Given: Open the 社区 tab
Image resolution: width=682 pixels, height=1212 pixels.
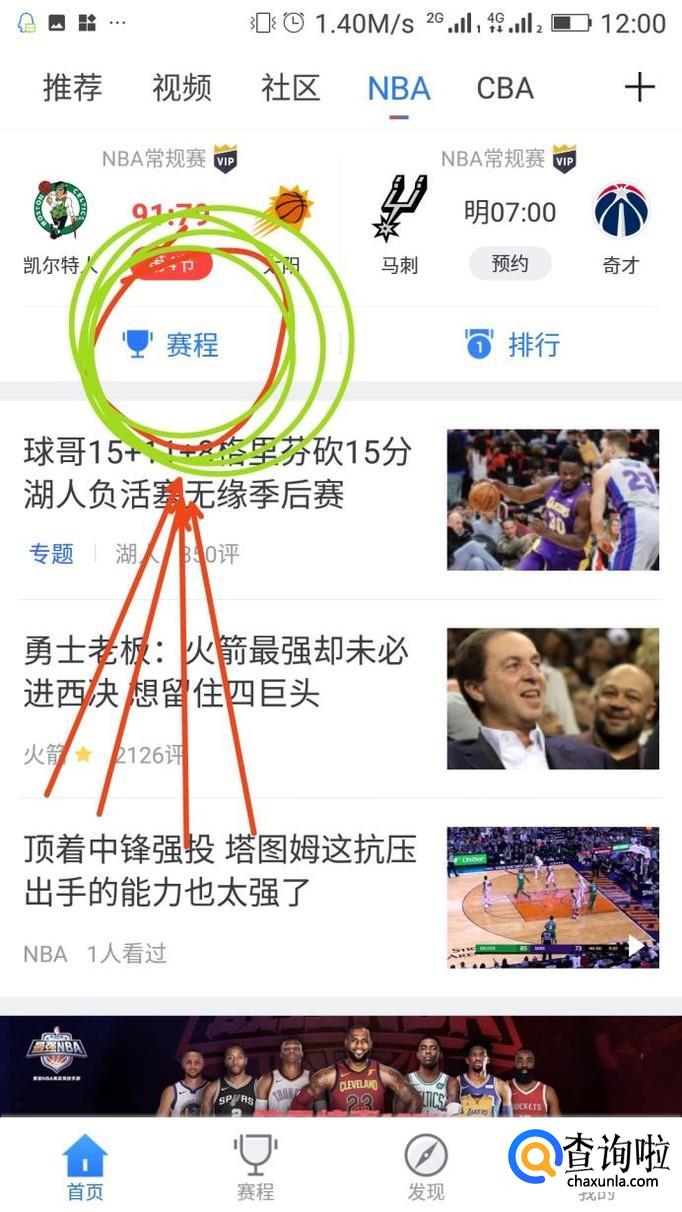Looking at the screenshot, I should [290, 88].
